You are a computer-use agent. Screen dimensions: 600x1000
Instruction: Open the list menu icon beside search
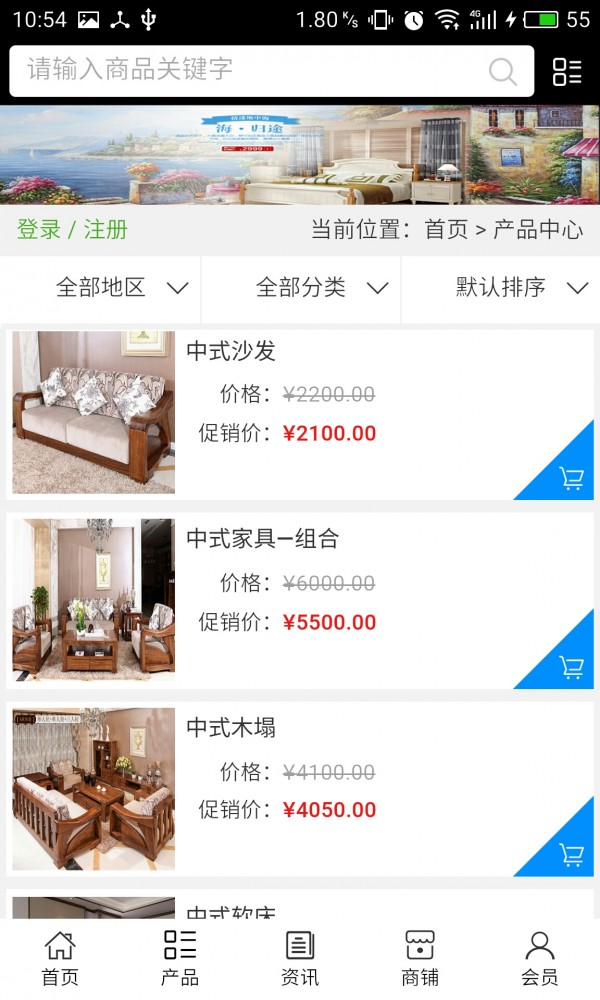(567, 71)
